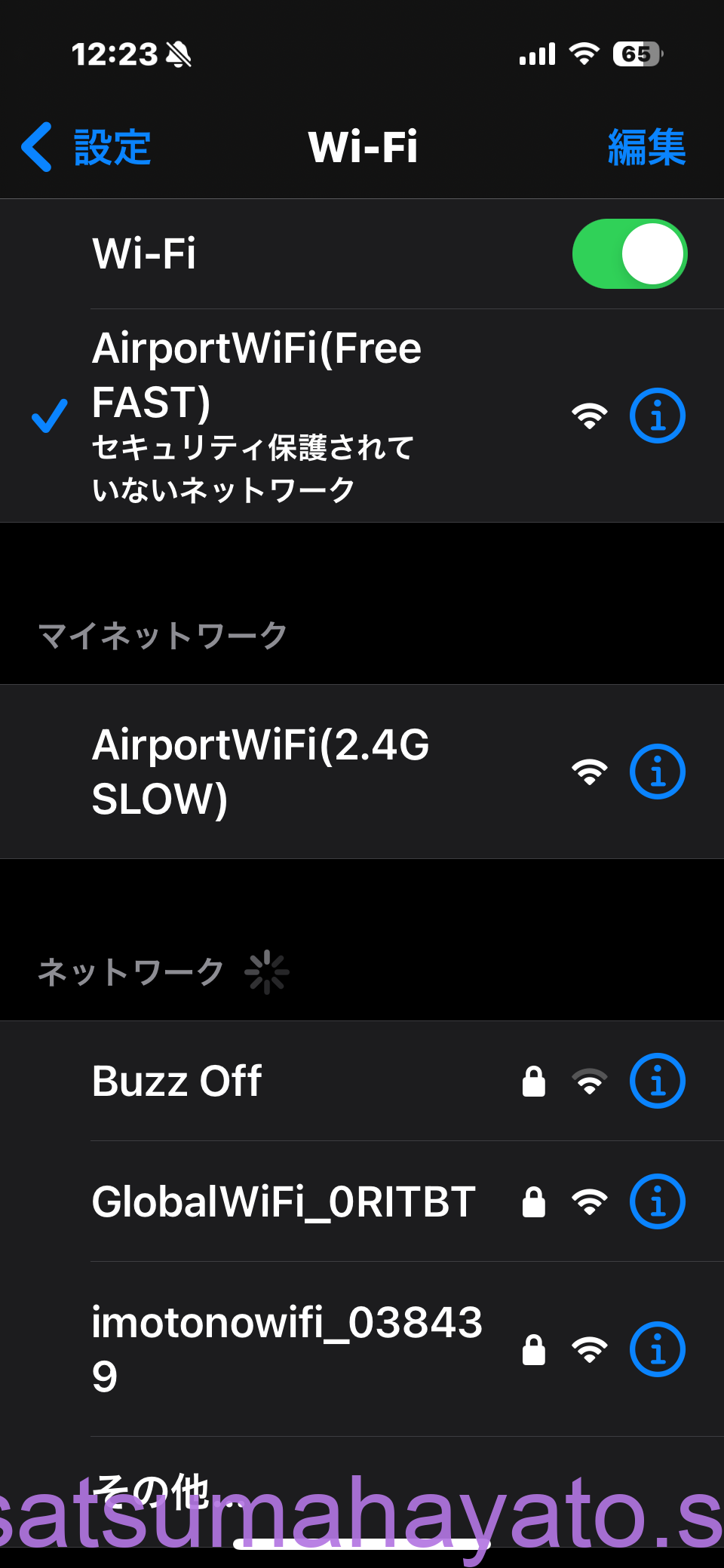Go back to 設定 (Settings)
The height and width of the screenshot is (1568, 724).
click(87, 147)
